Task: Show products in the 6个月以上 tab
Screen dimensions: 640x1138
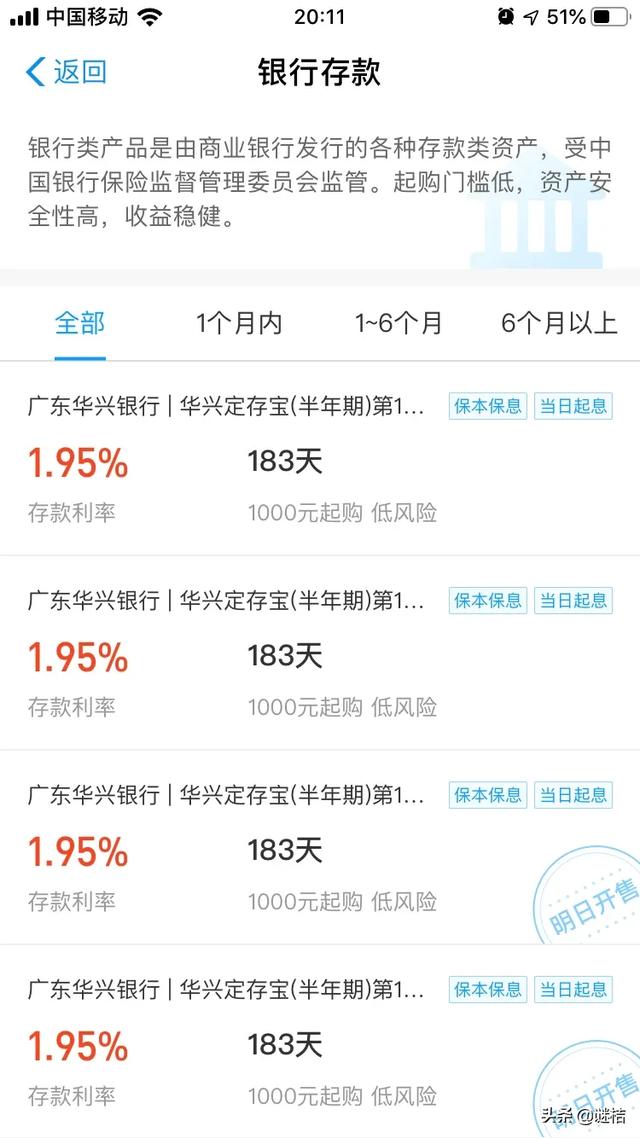Action: (559, 323)
